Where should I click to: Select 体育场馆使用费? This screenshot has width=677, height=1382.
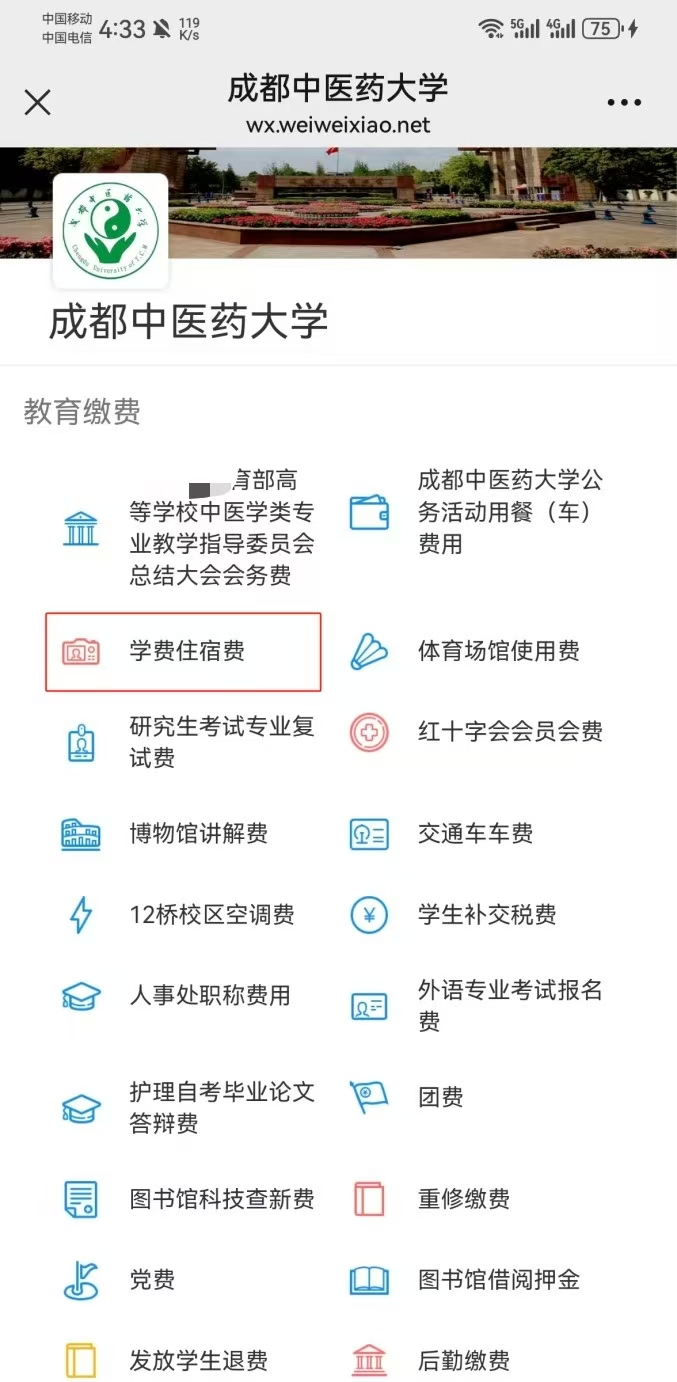[497, 652]
